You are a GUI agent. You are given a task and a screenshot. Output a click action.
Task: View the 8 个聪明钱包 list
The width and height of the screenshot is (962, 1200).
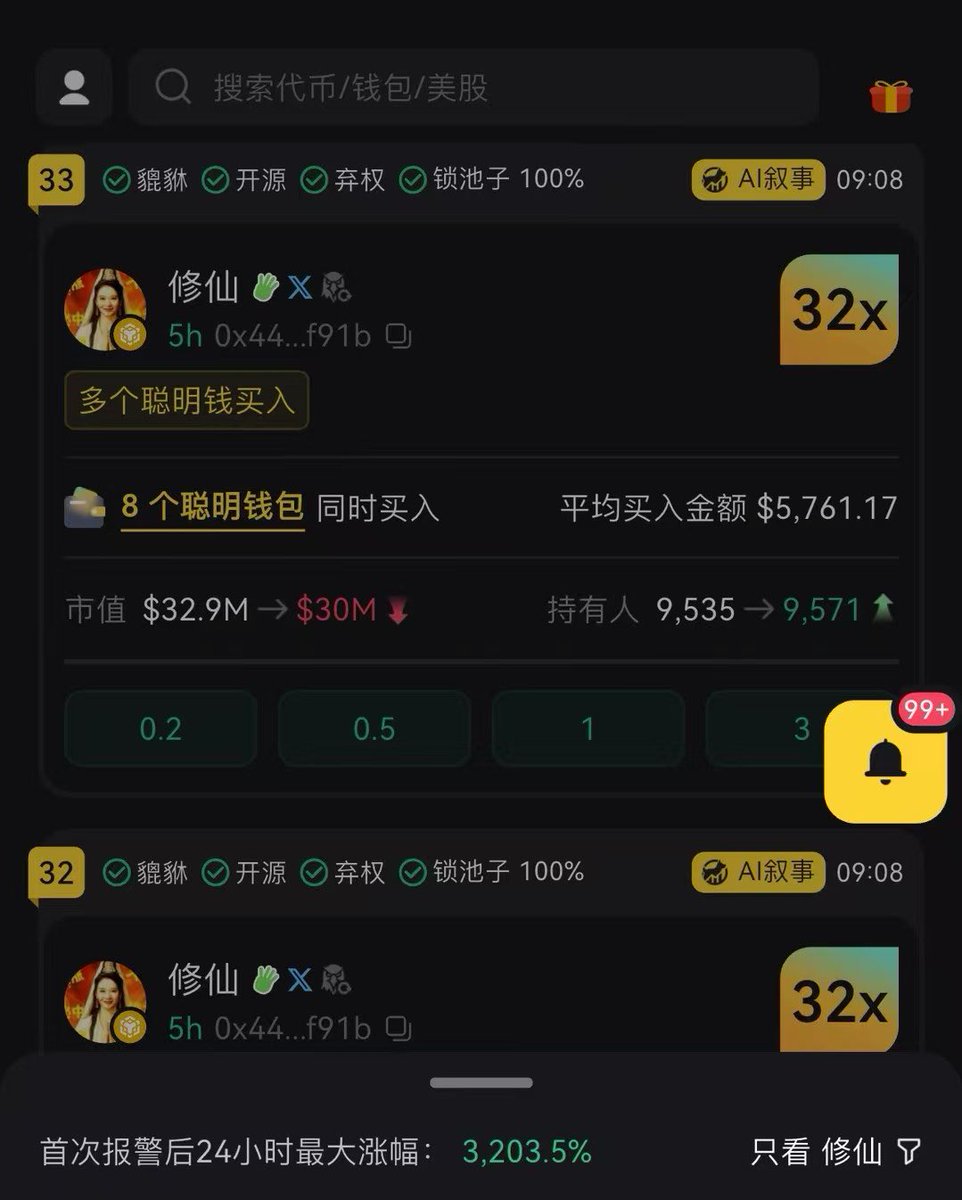212,507
